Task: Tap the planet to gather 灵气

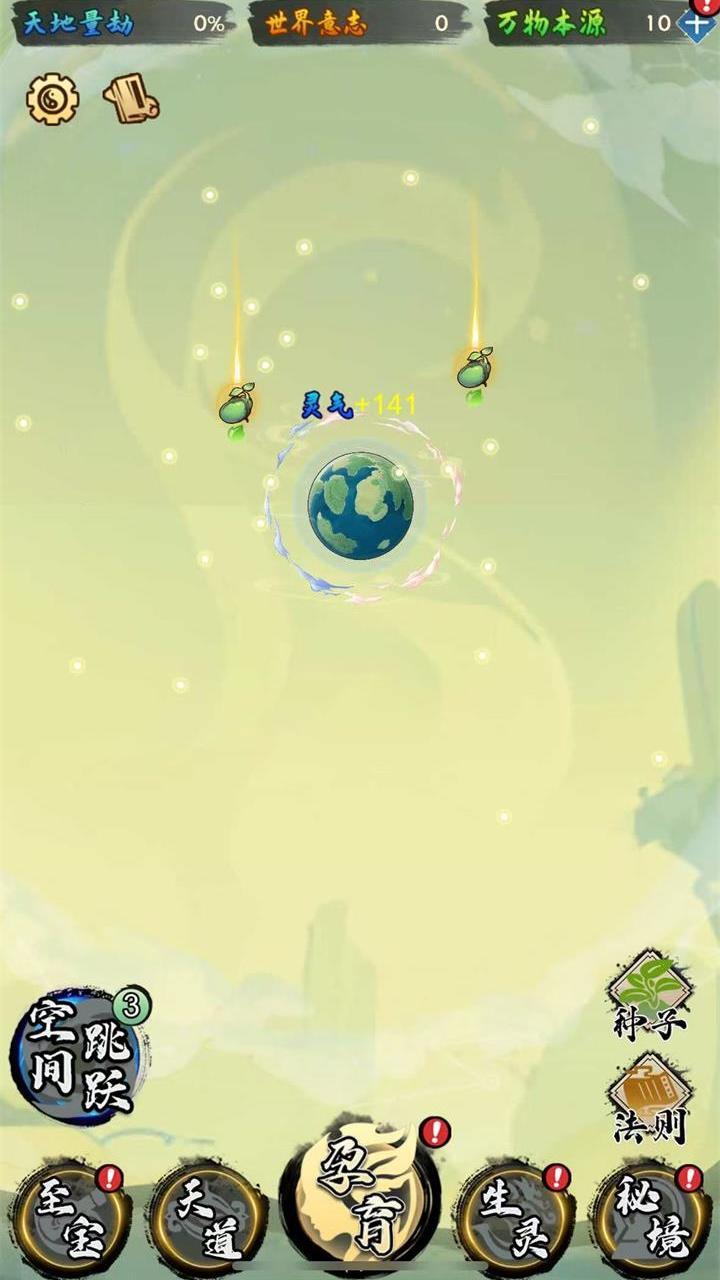Action: 360,506
